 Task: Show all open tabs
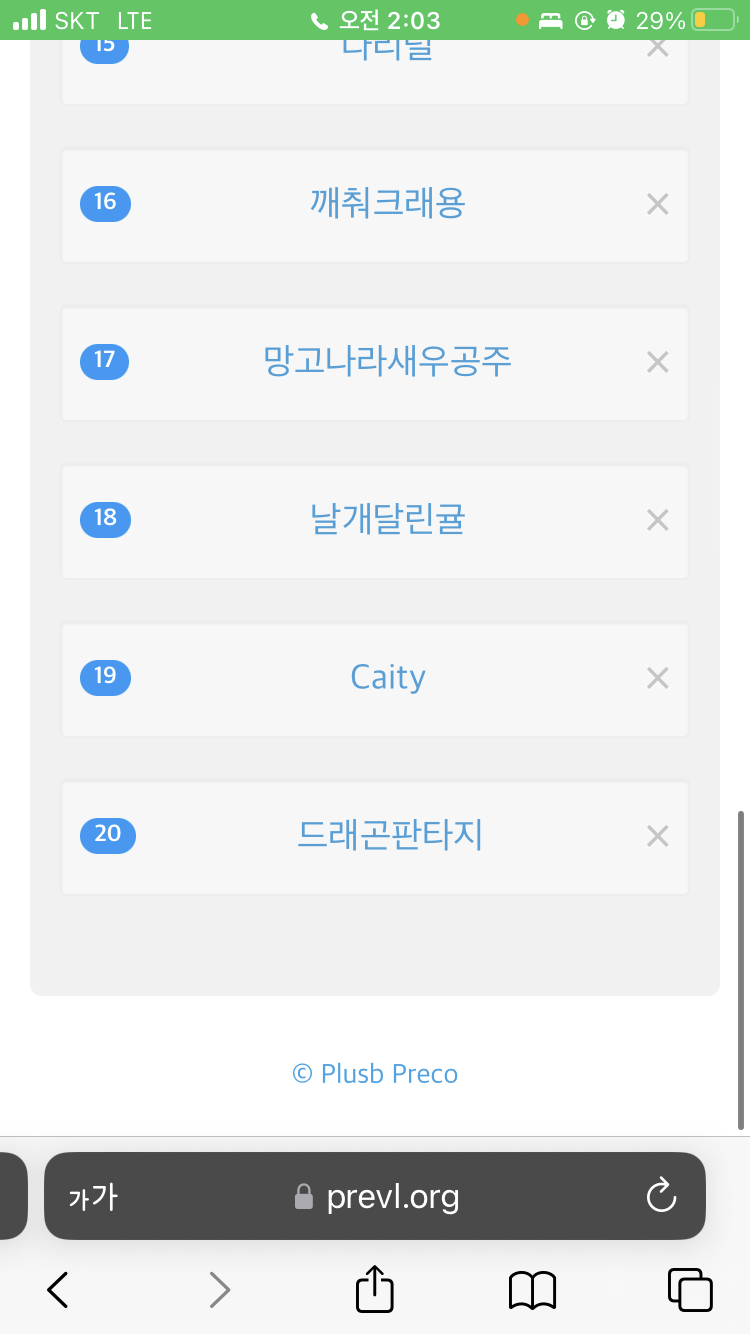(x=689, y=1290)
